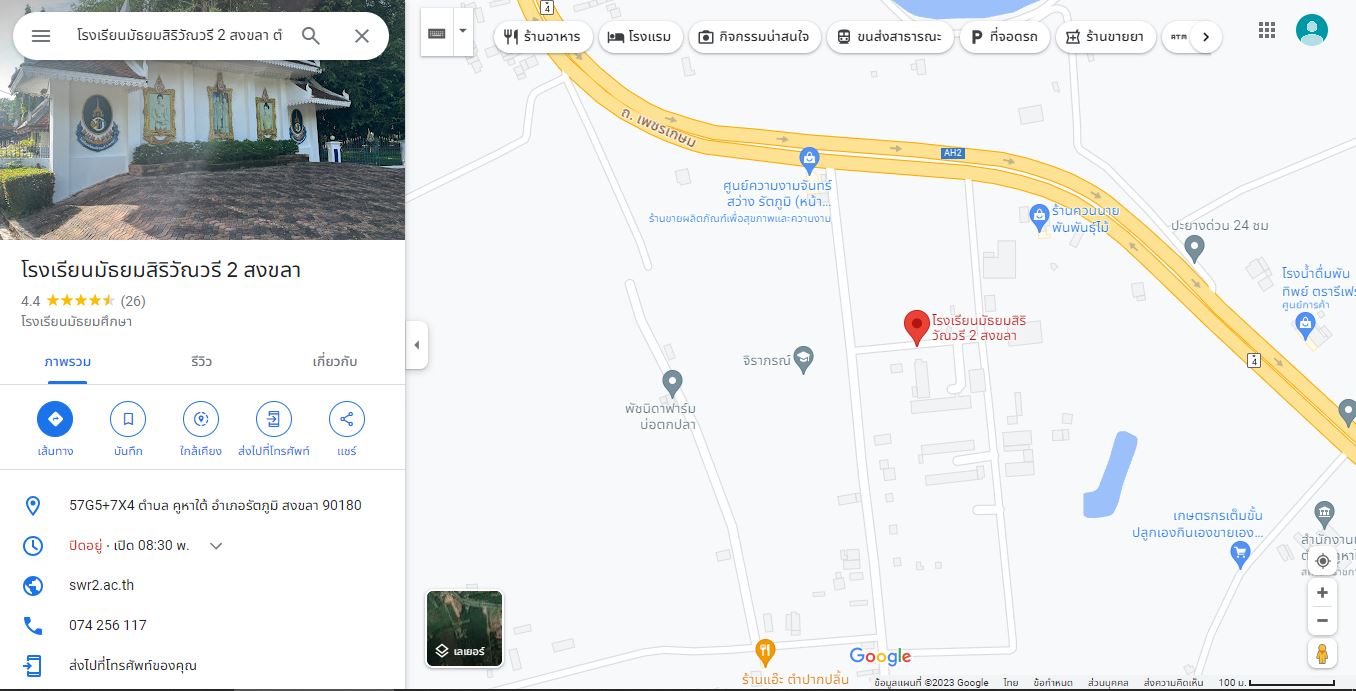Viewport: 1356px width, 691px height.
Task: Zoom in on the map
Action: click(1322, 593)
